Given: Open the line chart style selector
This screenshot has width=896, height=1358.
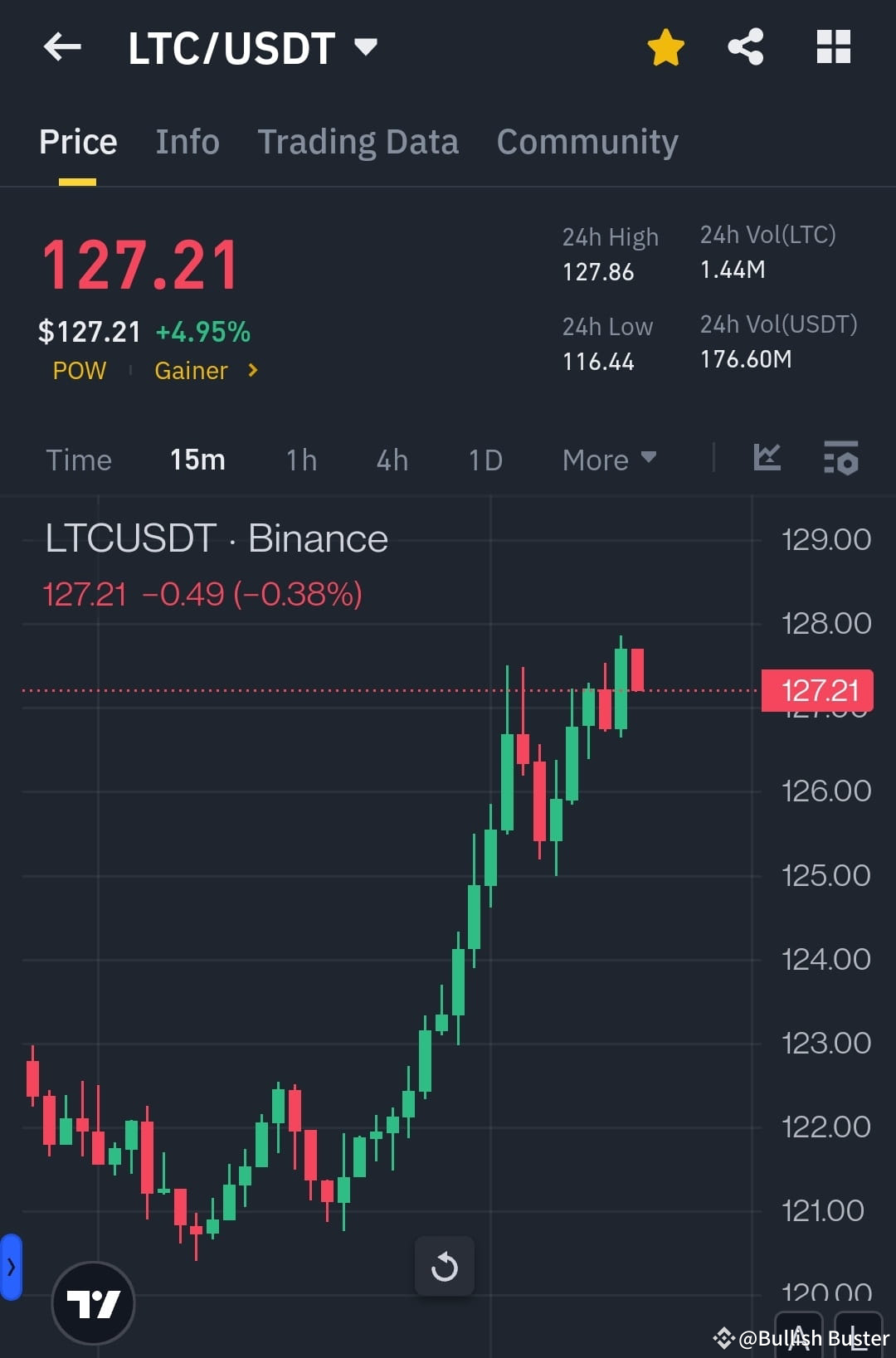Looking at the screenshot, I should (767, 459).
